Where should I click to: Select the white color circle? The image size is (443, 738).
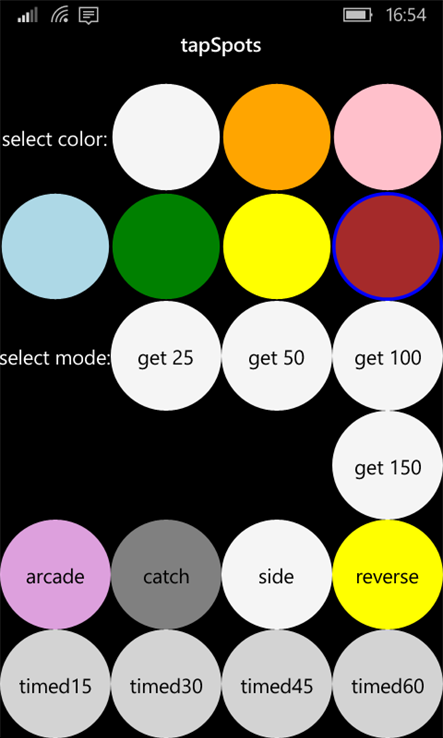click(x=166, y=137)
